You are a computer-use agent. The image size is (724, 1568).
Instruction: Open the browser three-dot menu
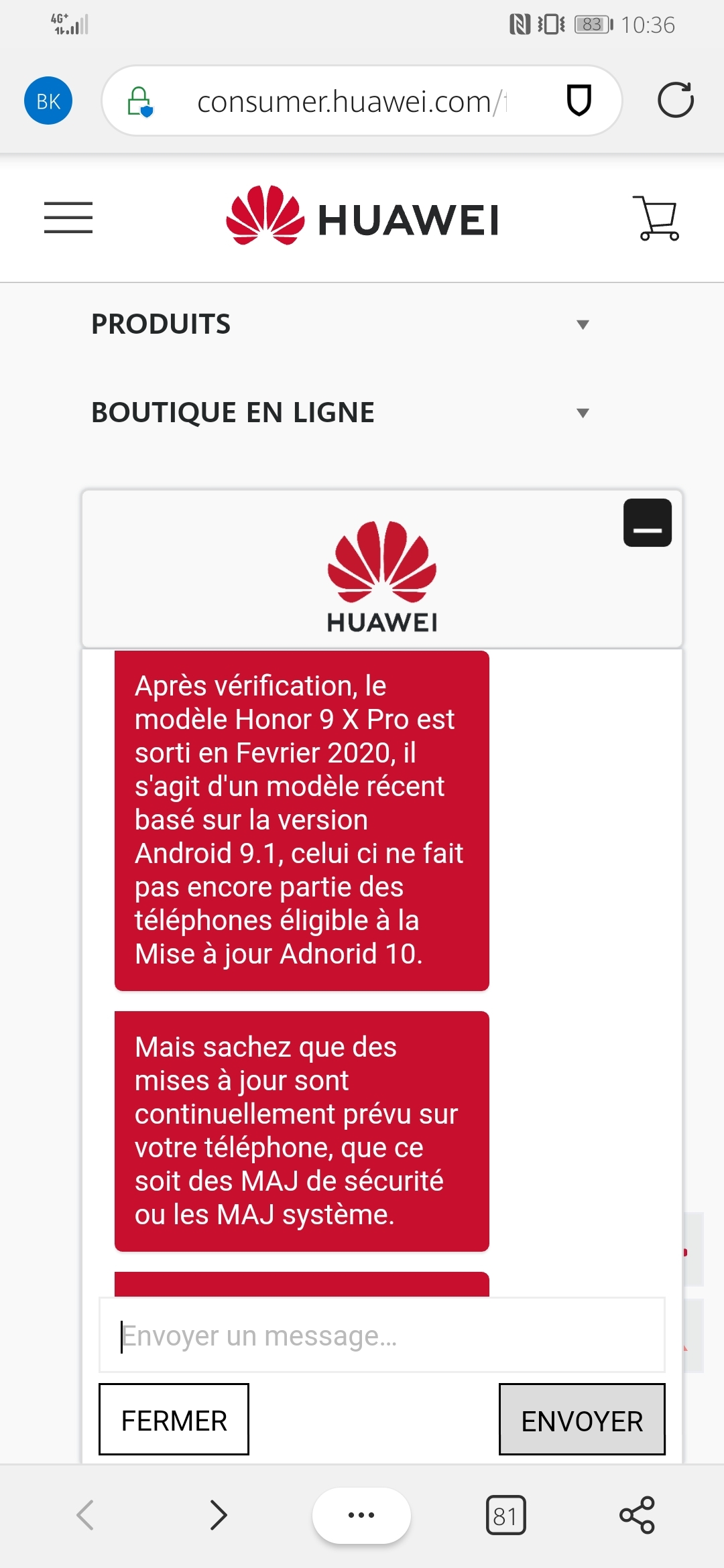pos(361,1515)
